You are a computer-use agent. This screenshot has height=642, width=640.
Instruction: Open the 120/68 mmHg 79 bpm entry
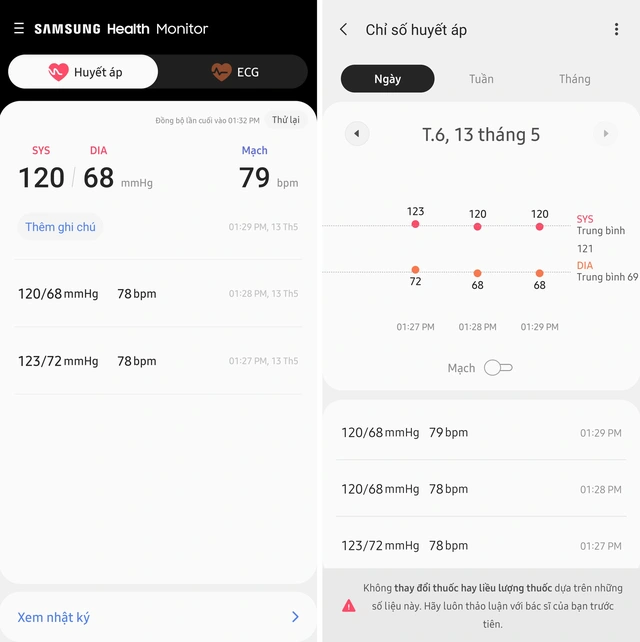(480, 433)
